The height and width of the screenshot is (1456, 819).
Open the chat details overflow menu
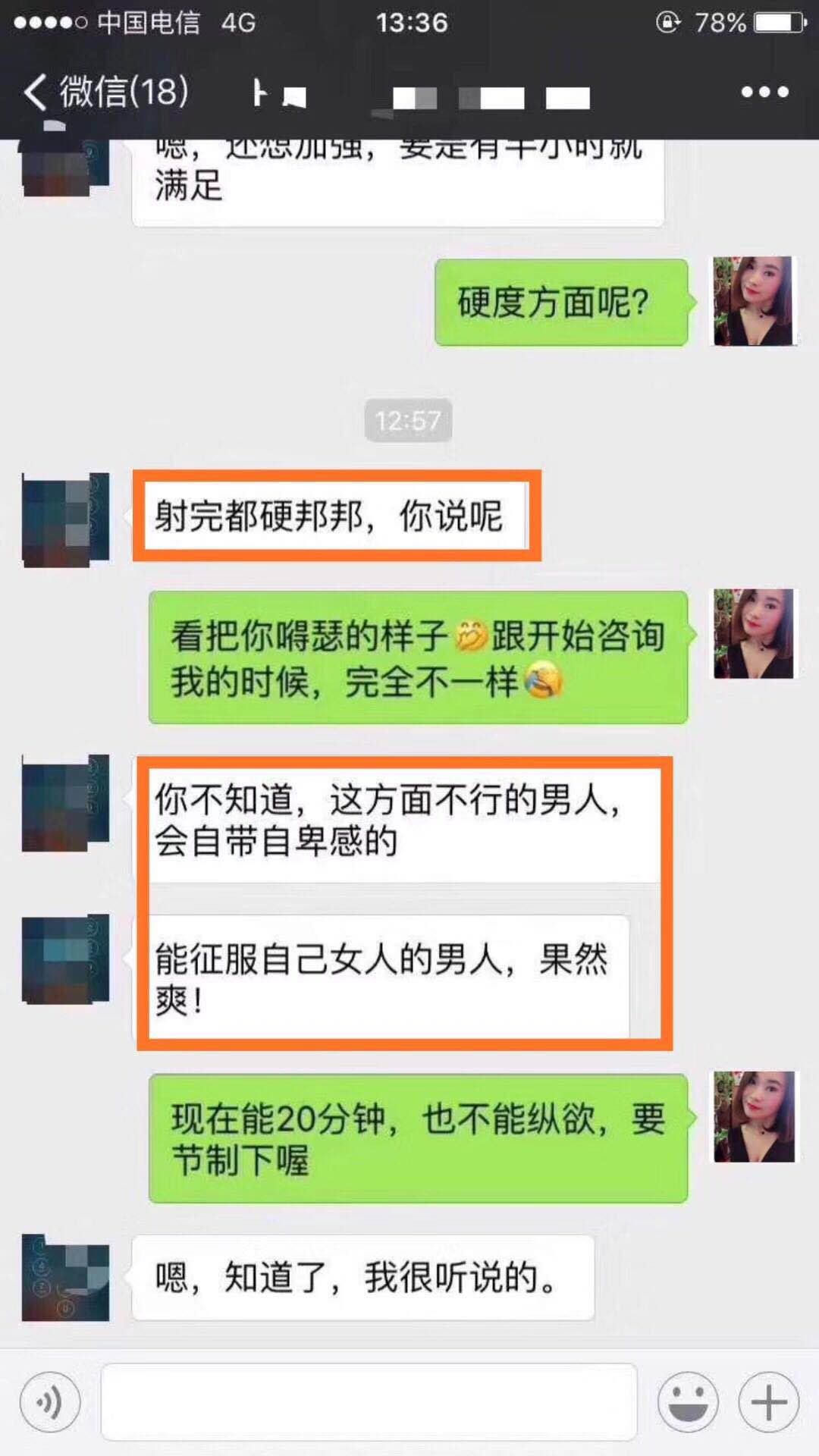pos(764,93)
